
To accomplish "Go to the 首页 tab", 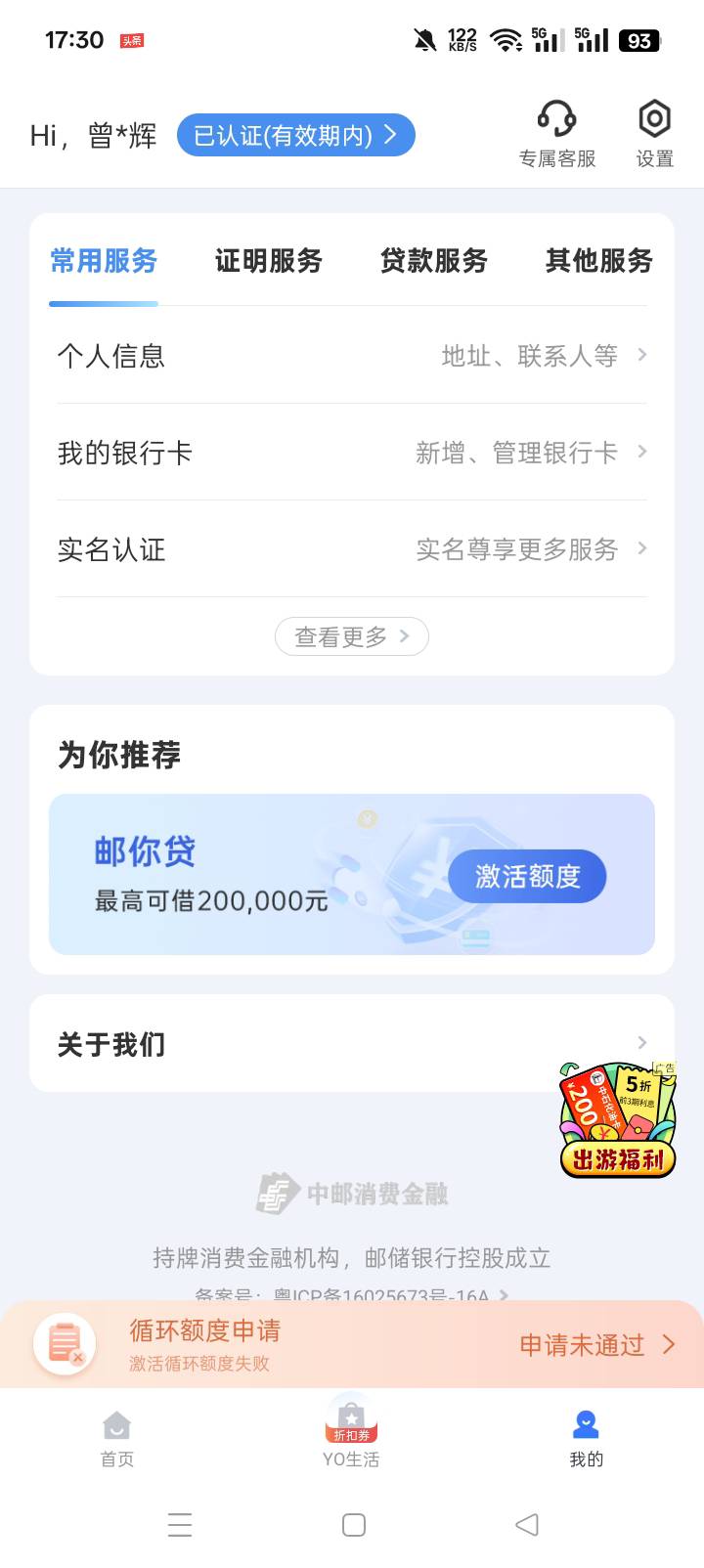I will point(117,1439).
